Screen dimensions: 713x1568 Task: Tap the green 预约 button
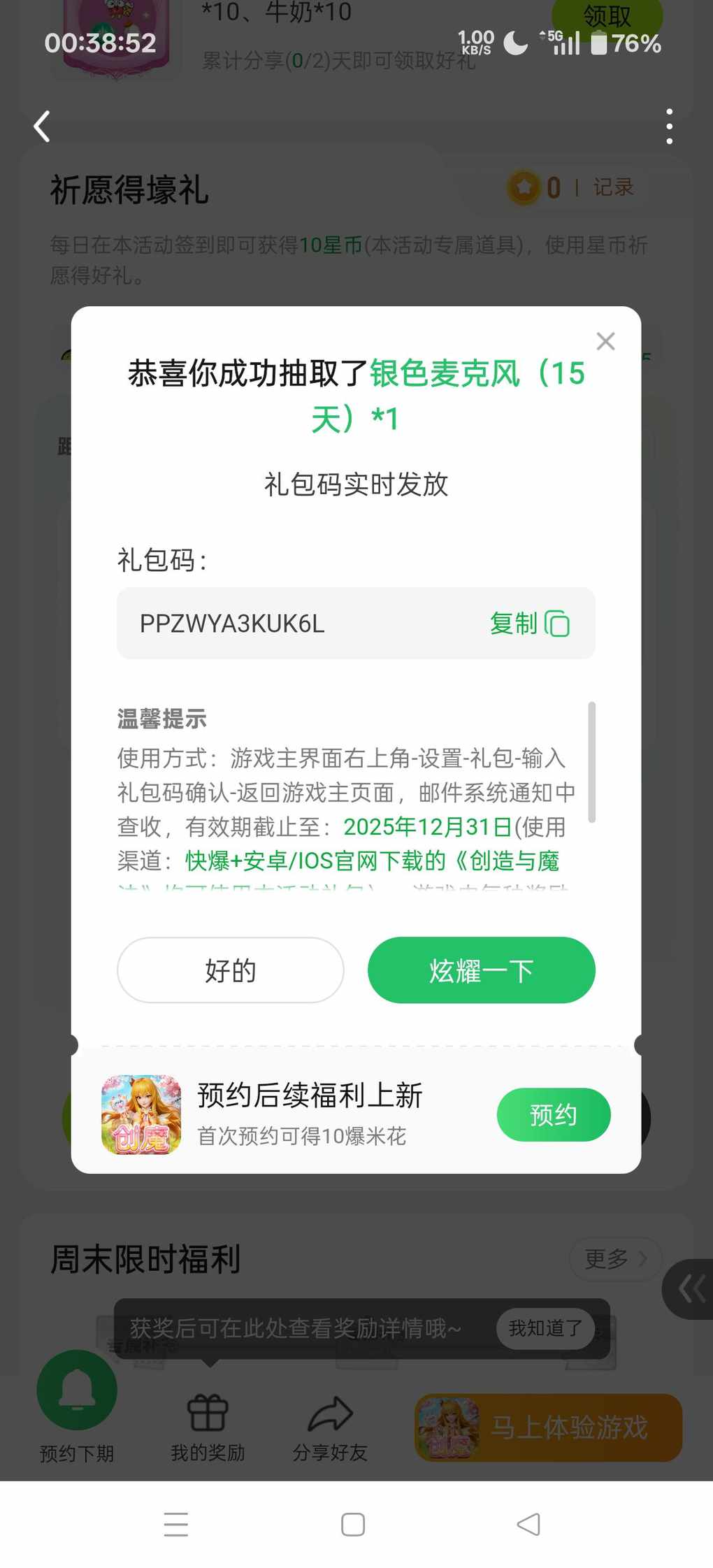(x=553, y=1114)
